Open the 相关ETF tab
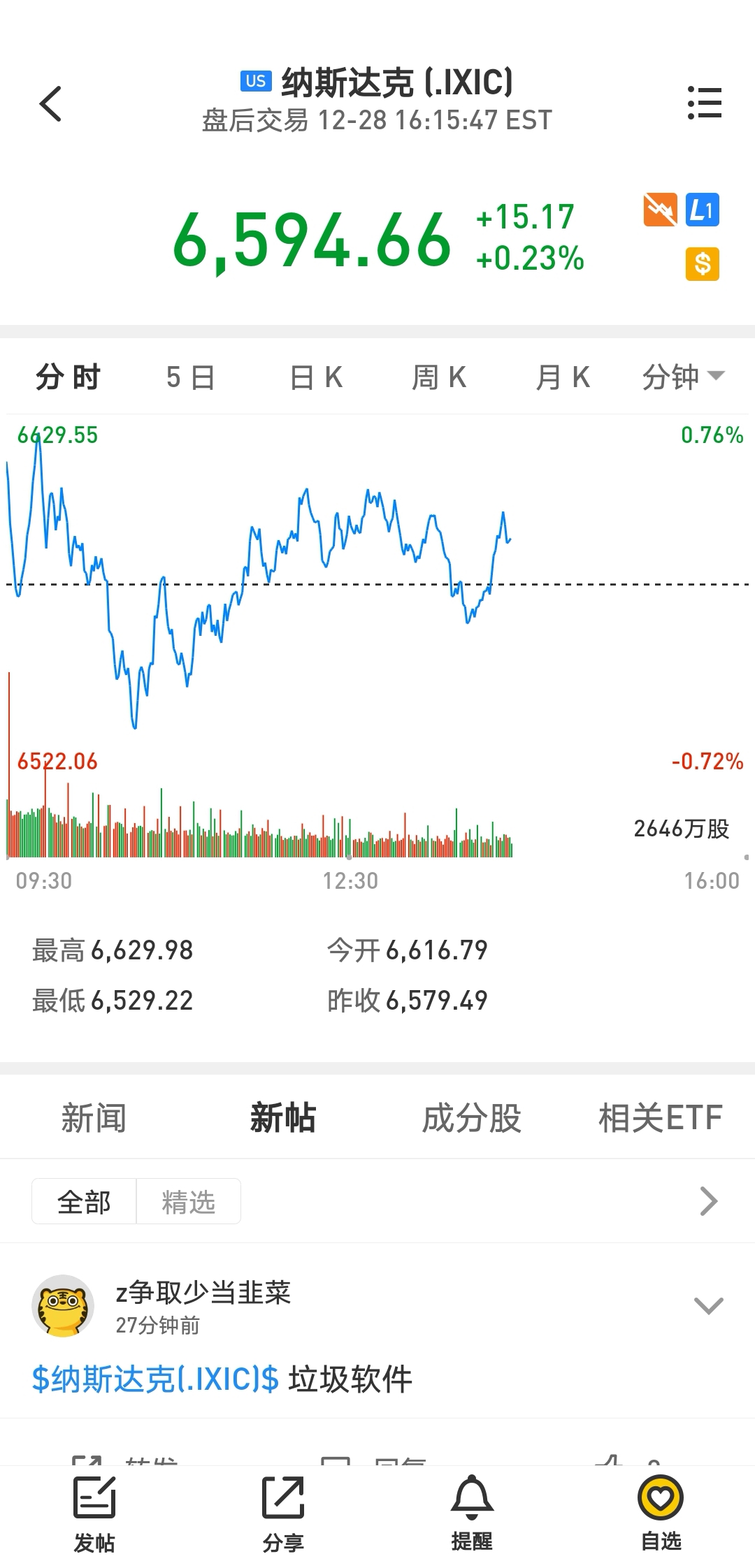Screen dimensions: 755x1568 (x=660, y=1117)
